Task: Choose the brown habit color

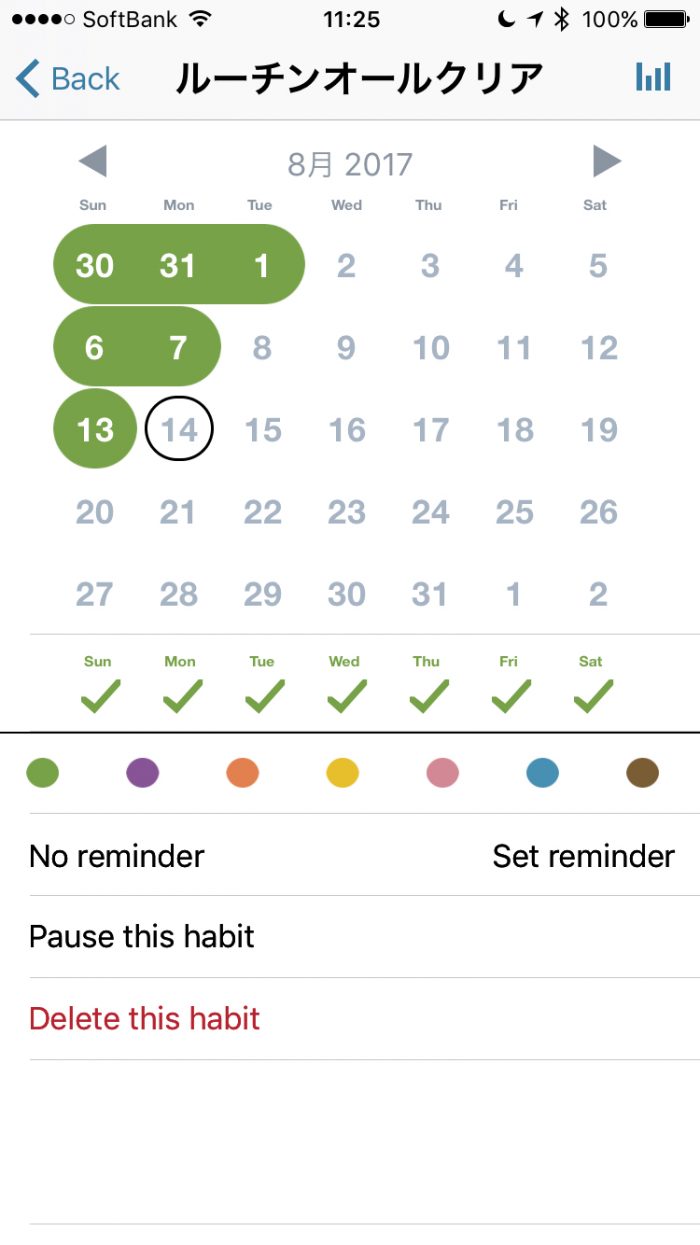Action: 642,773
